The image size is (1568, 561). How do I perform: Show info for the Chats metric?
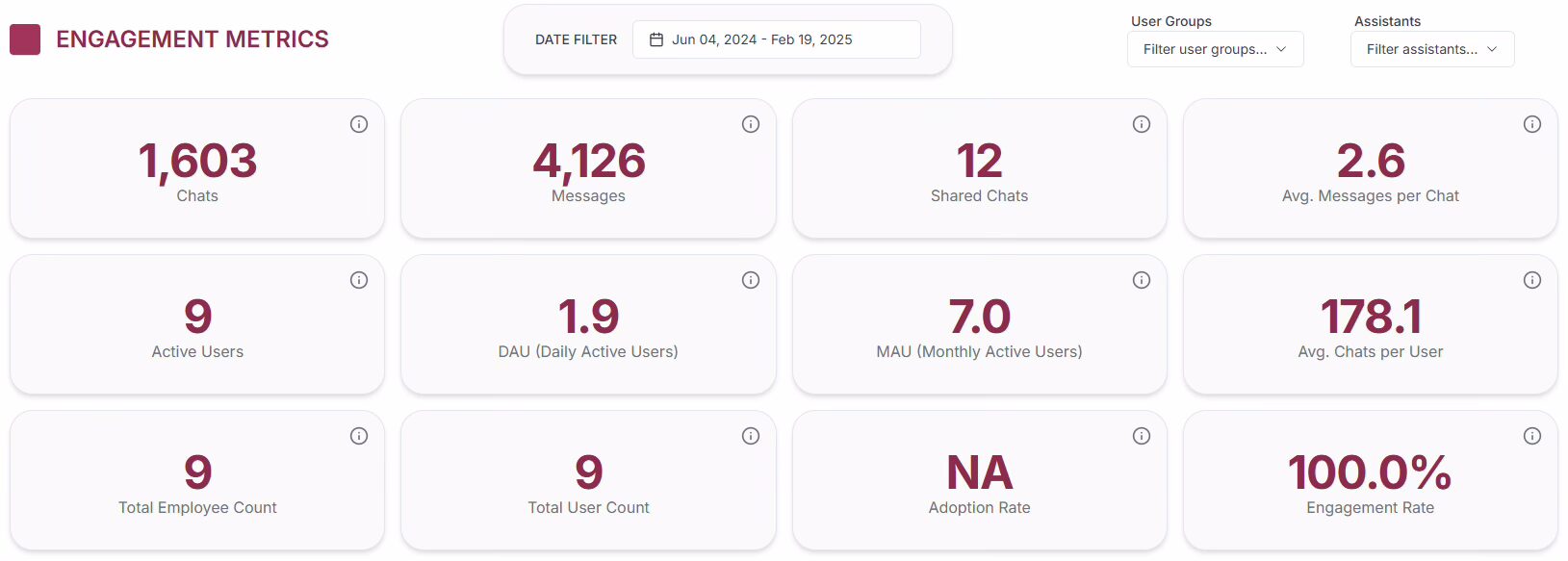(359, 124)
